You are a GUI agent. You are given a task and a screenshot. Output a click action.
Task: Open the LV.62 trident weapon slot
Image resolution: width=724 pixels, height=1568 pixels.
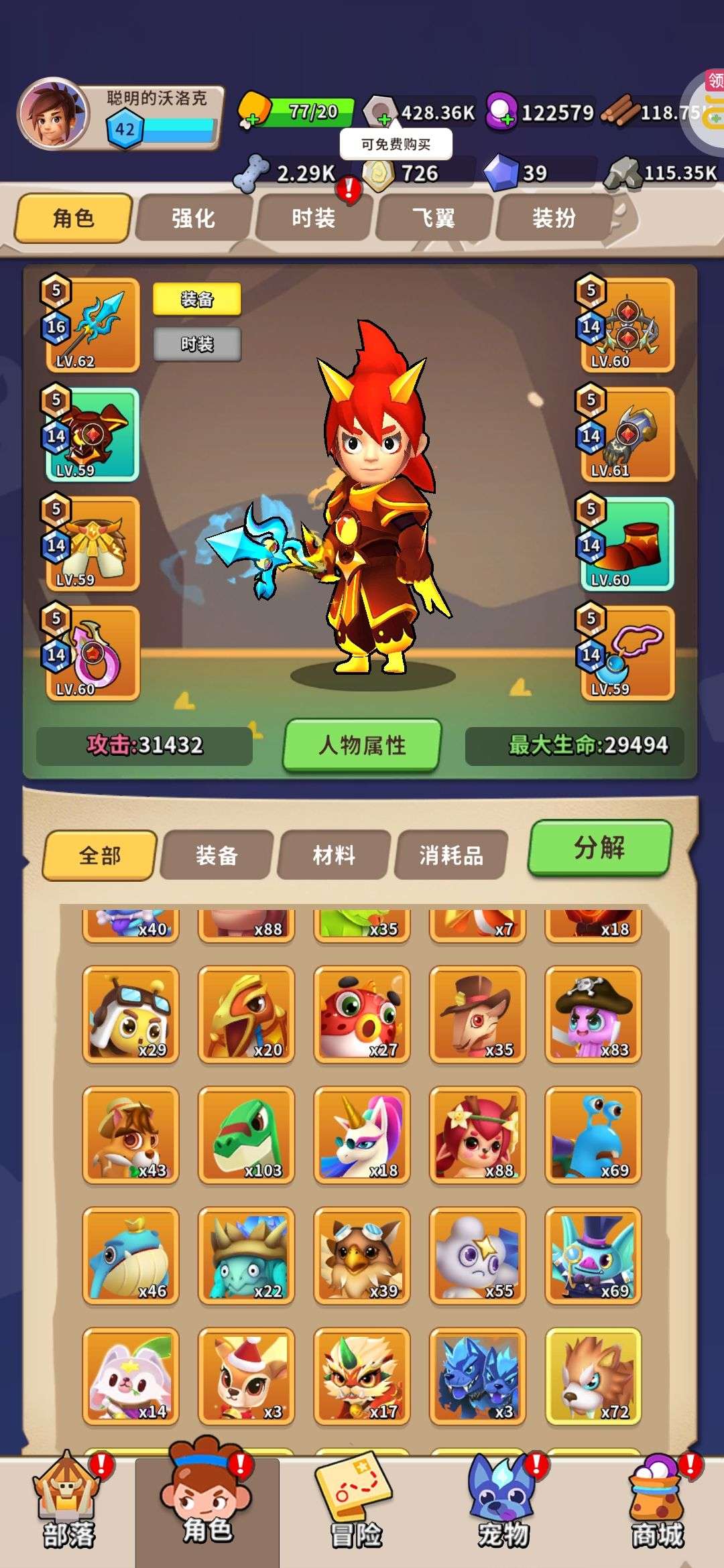(93, 325)
